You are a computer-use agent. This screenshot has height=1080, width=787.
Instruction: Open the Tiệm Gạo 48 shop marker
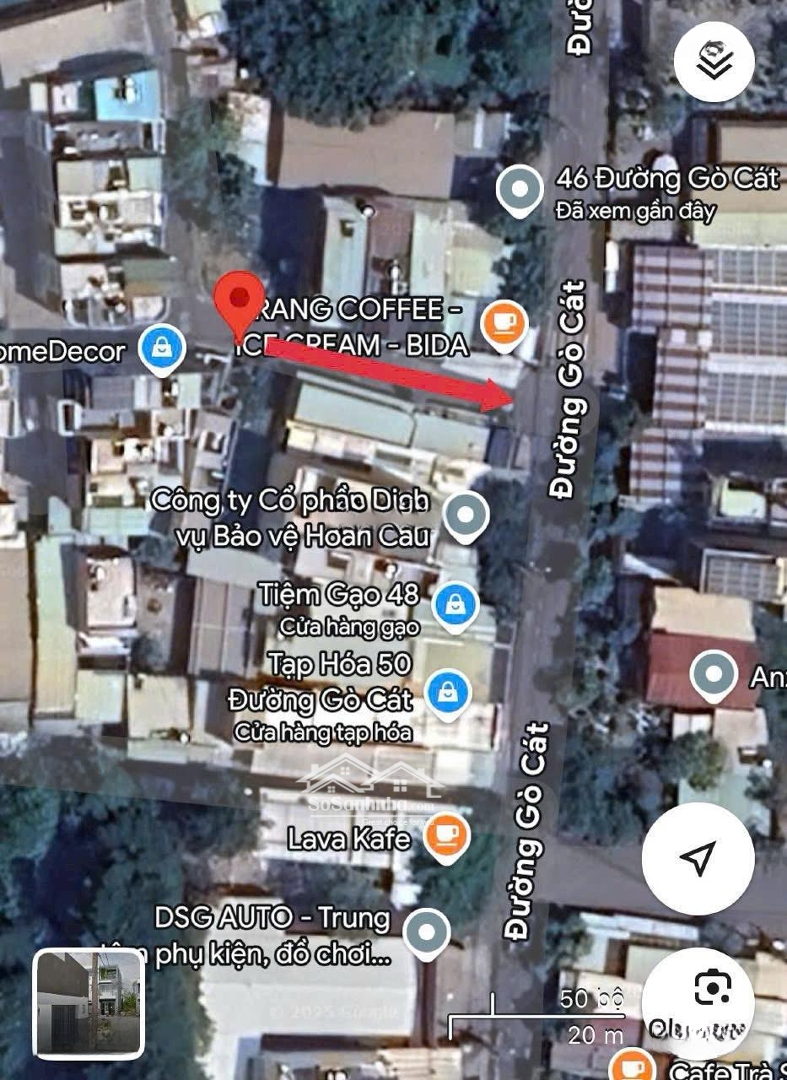click(455, 604)
